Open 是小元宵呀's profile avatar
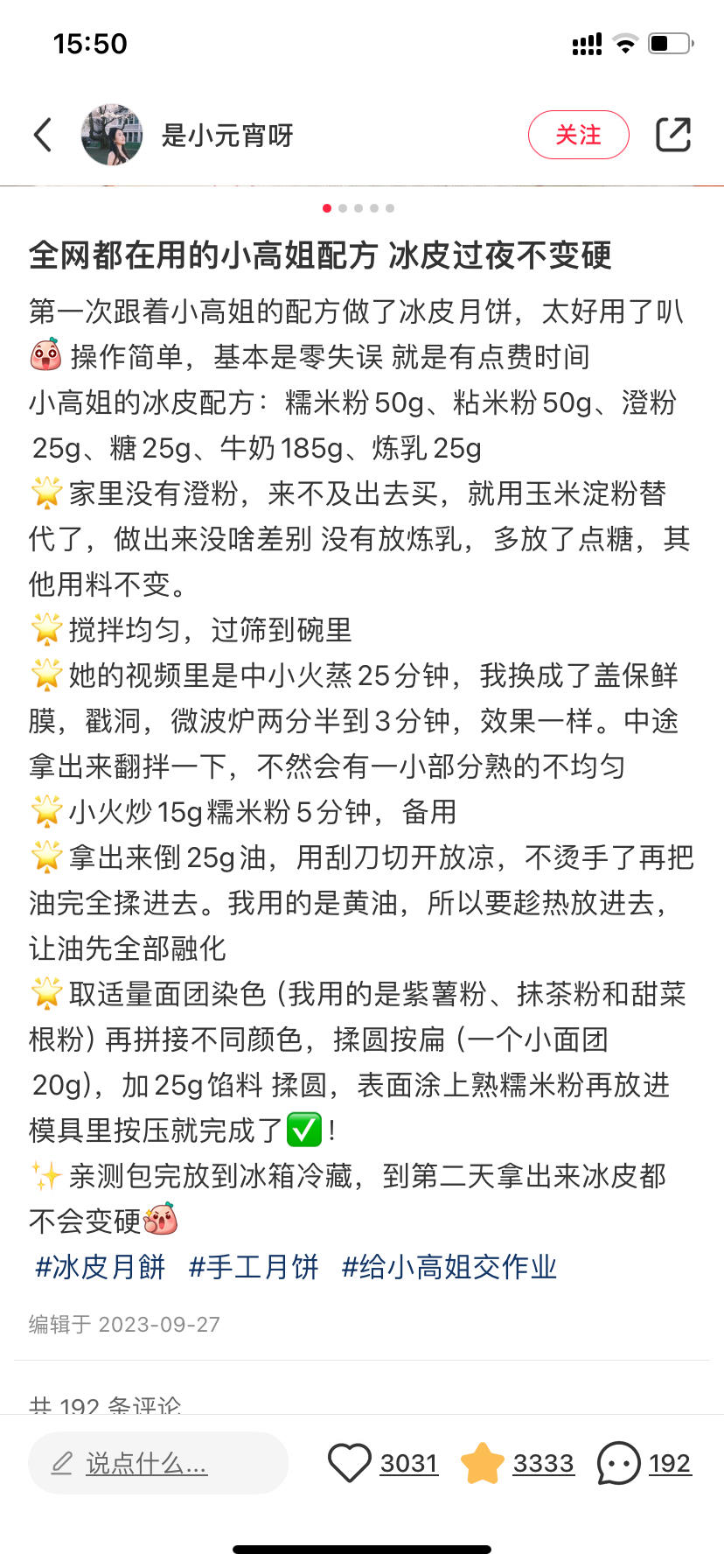This screenshot has height=1568, width=724. (x=112, y=135)
